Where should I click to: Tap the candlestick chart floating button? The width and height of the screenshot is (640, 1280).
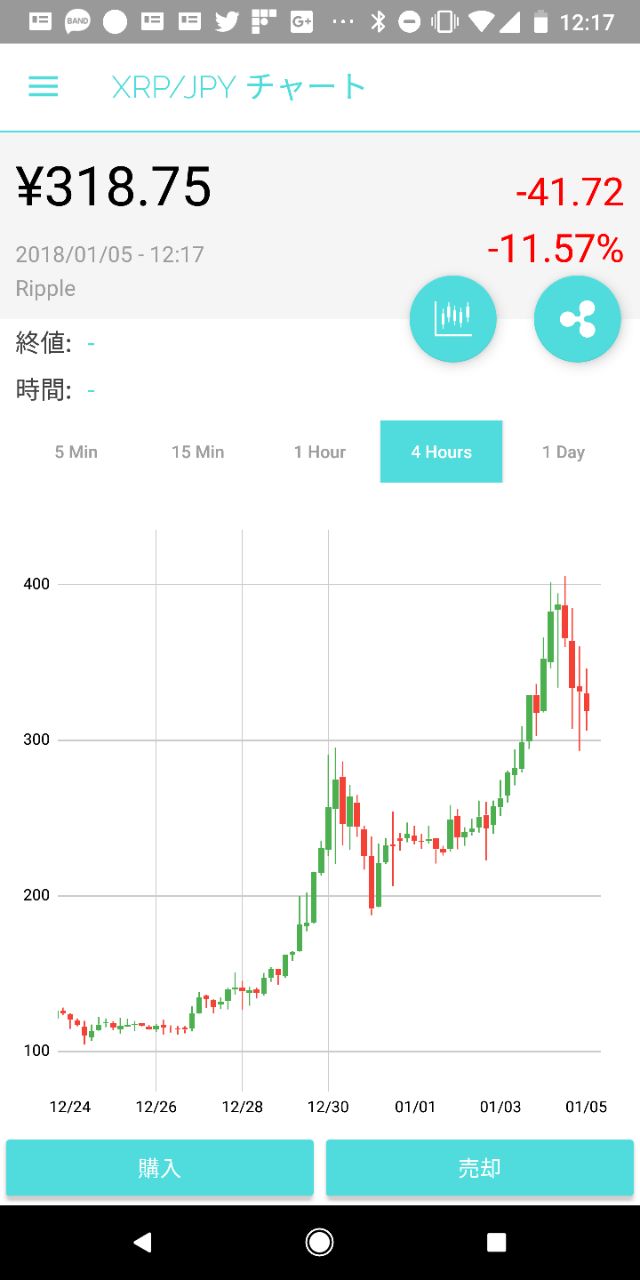(453, 319)
